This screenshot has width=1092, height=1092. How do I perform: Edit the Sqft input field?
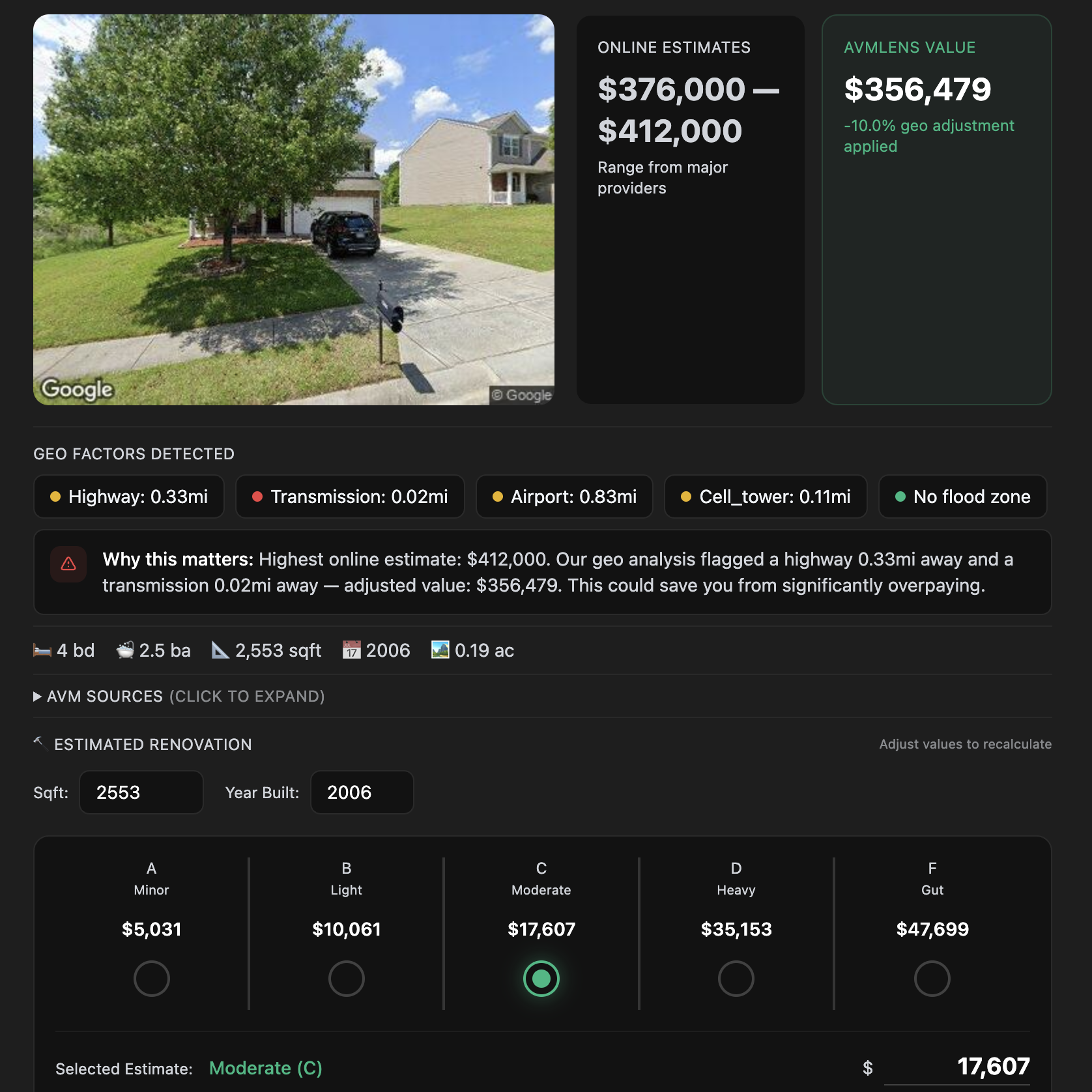[141, 792]
